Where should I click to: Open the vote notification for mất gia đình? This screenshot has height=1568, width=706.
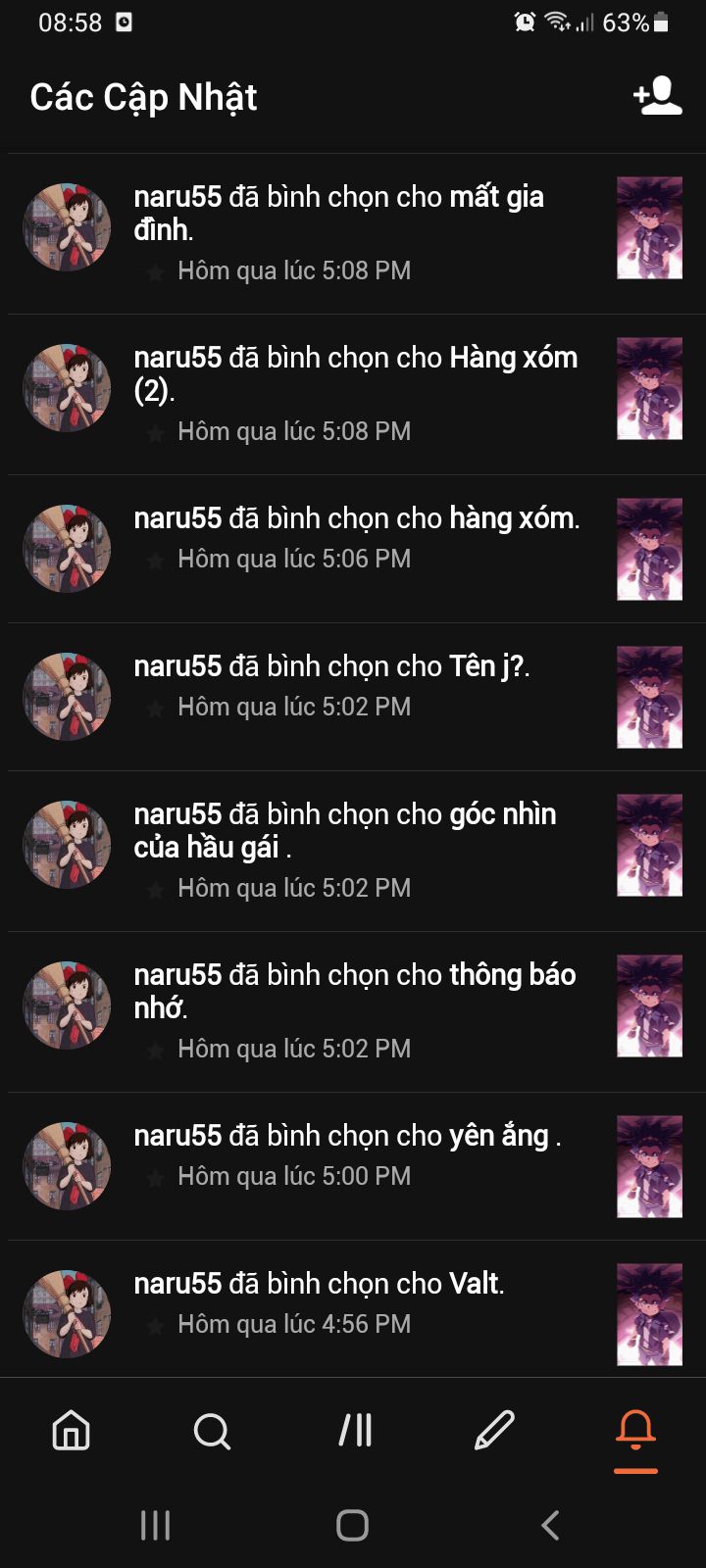coord(353,233)
